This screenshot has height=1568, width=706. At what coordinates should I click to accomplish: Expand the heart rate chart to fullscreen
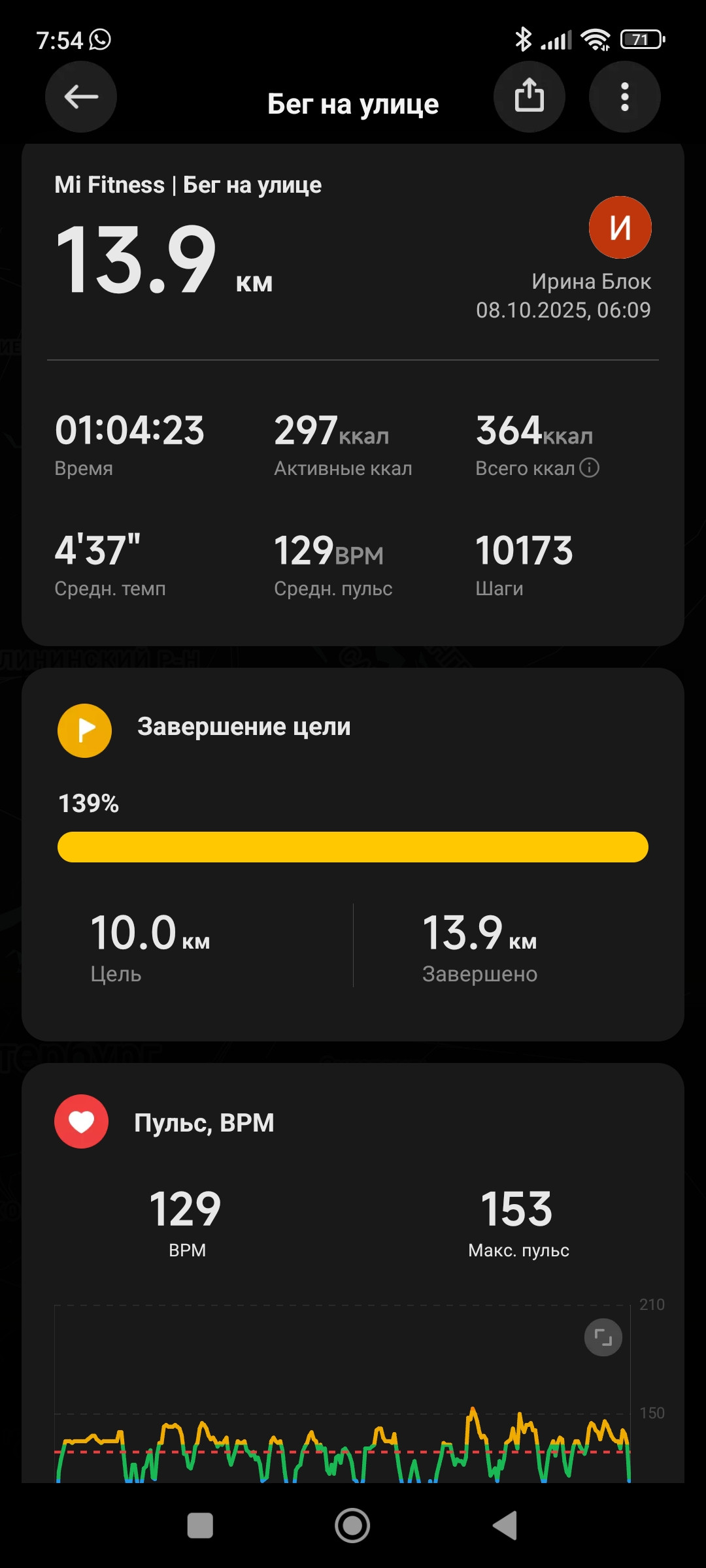pyautogui.click(x=603, y=1337)
